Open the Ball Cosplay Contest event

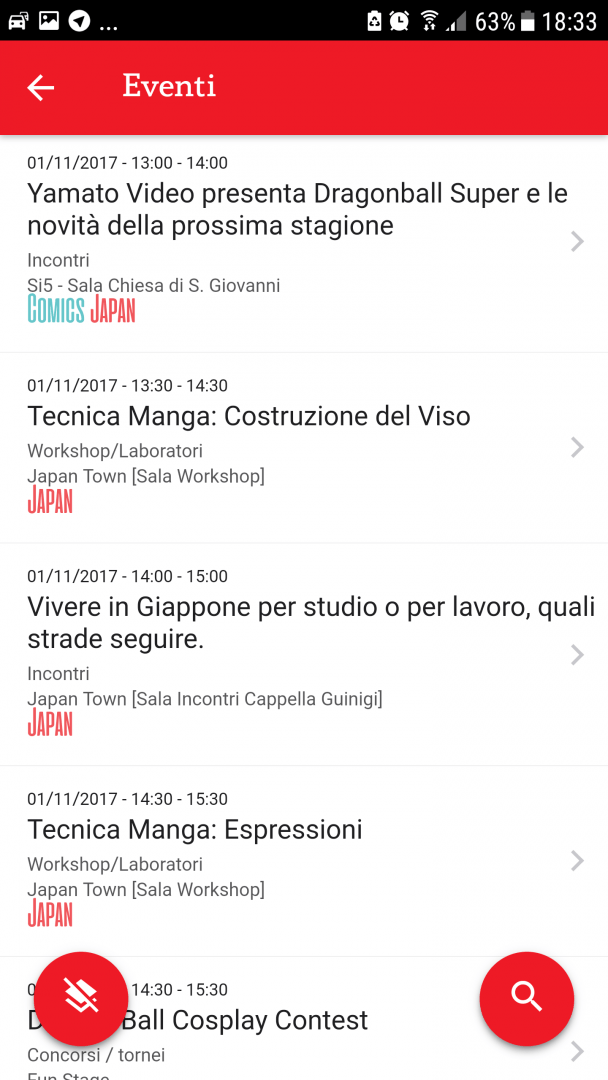[x=304, y=1019]
